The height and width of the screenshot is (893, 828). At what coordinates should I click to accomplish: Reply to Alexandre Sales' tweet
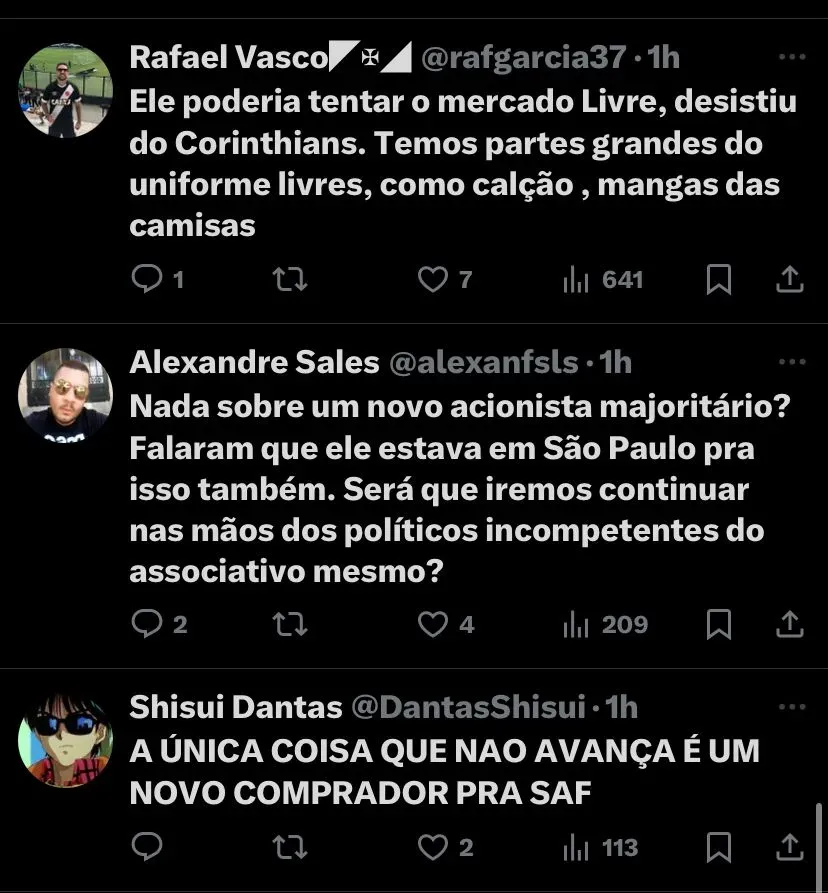[147, 625]
